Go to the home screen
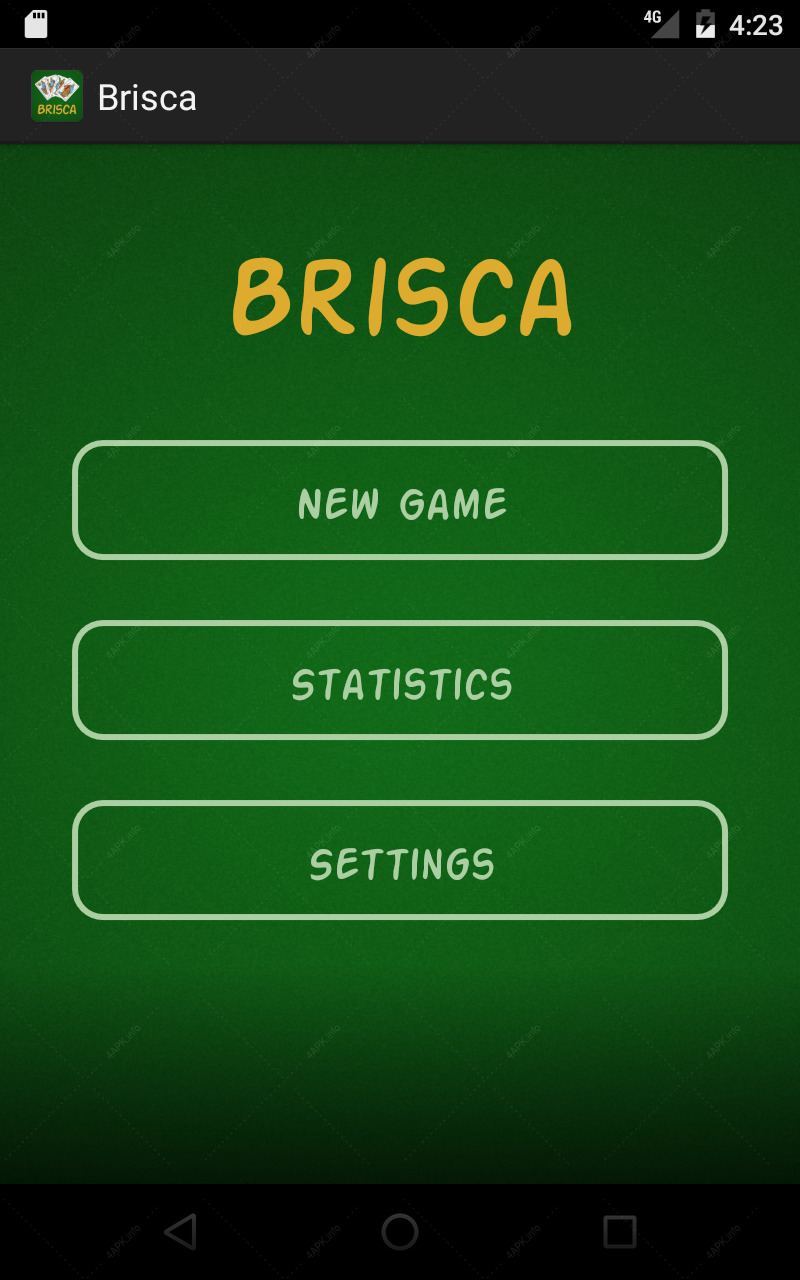 pos(400,1231)
